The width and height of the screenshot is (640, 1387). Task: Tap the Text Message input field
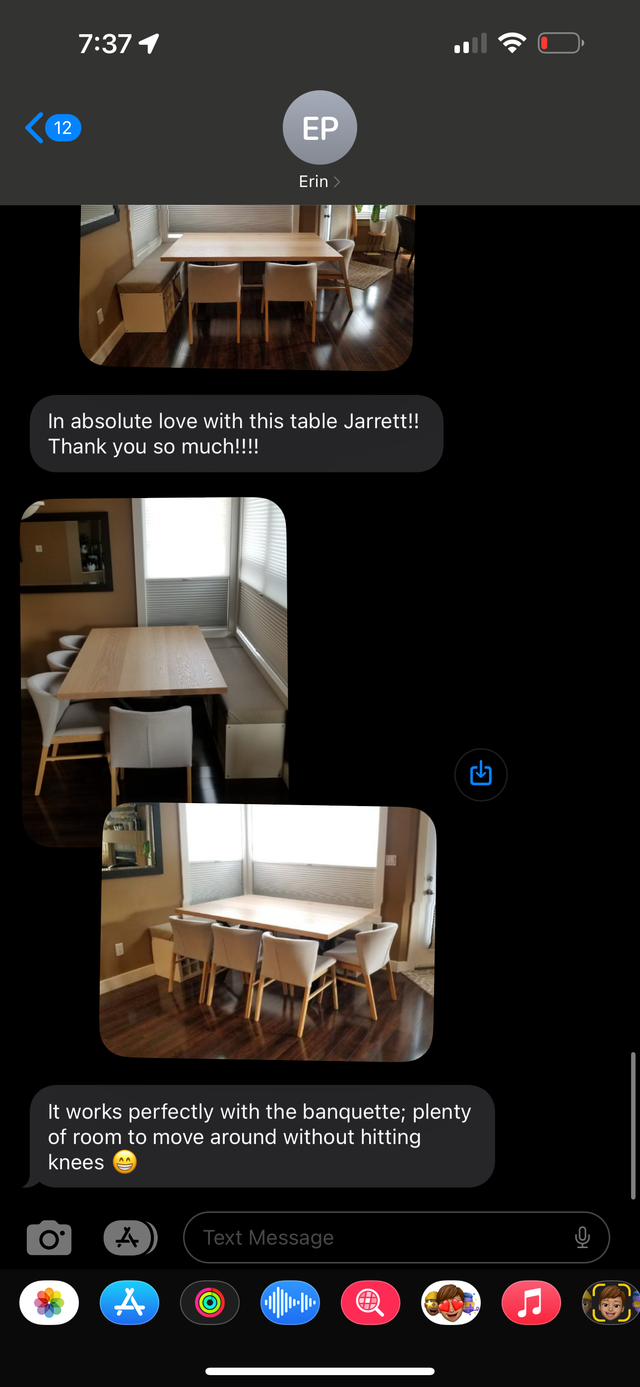point(380,1238)
